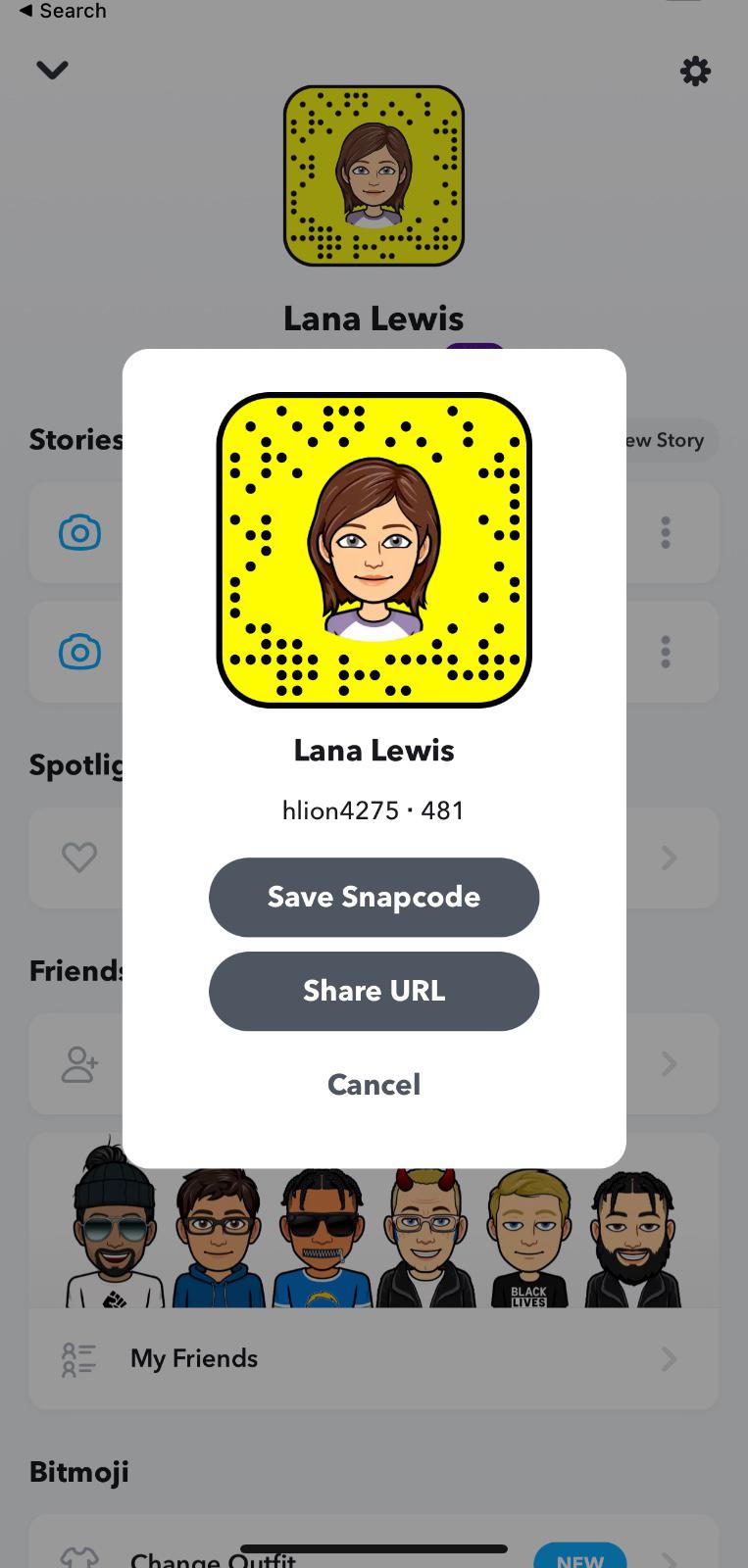Share the profile URL
748x1568 pixels.
pyautogui.click(x=374, y=991)
